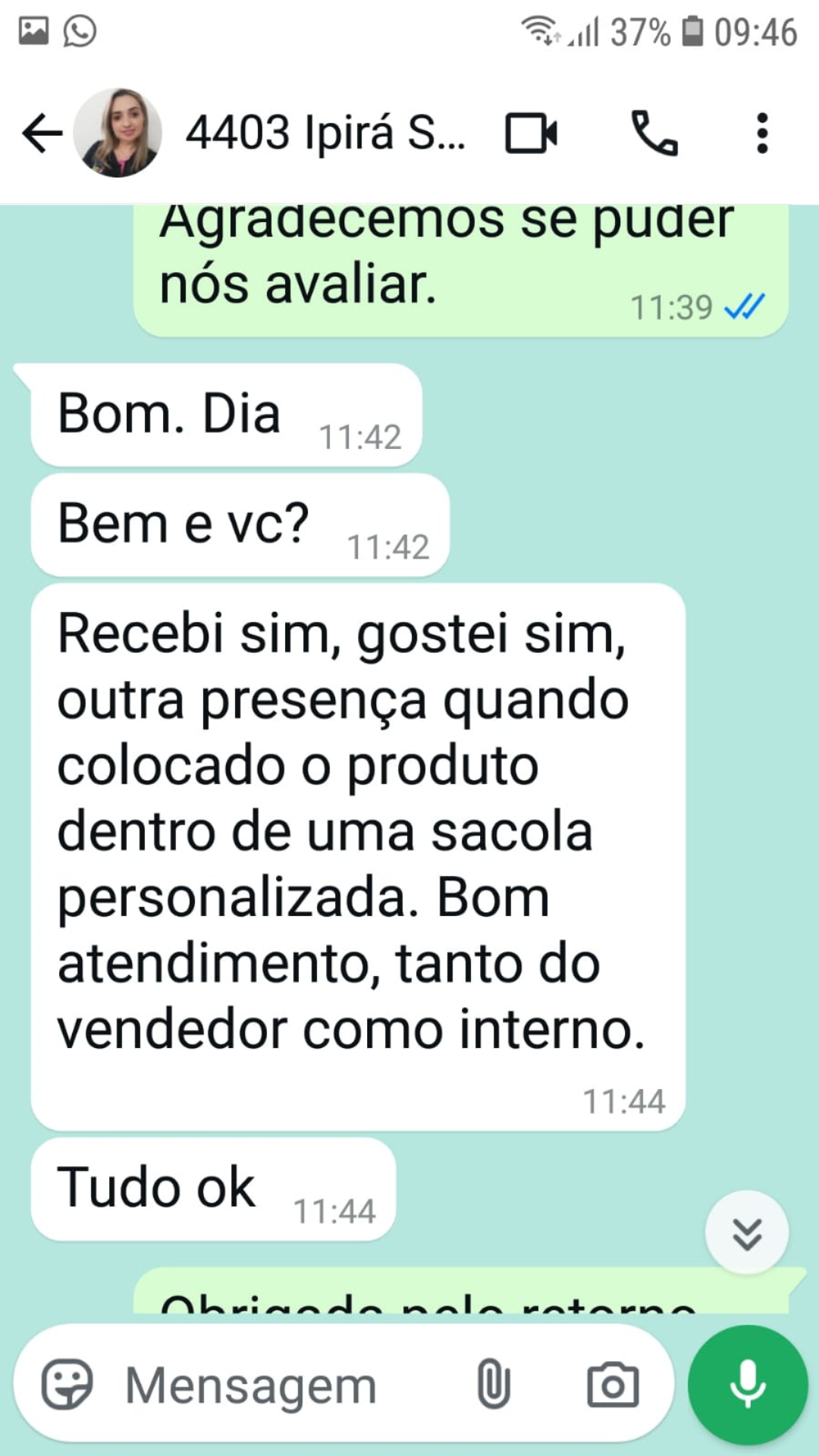Open the 4403 Ipirá contact profile photo
The width and height of the screenshot is (819, 1456).
[x=118, y=133]
